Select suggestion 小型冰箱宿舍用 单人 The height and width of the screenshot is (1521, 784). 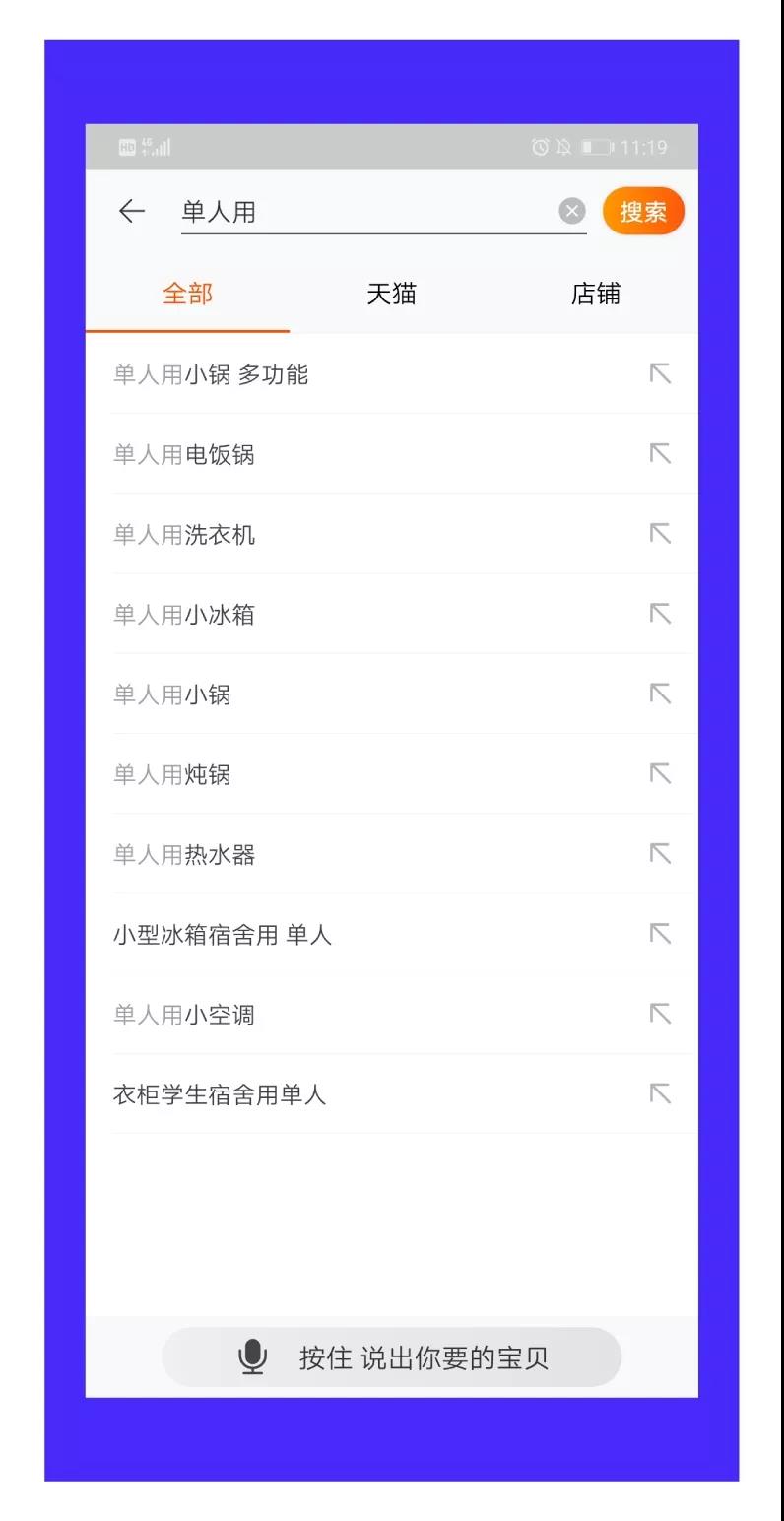tap(223, 935)
